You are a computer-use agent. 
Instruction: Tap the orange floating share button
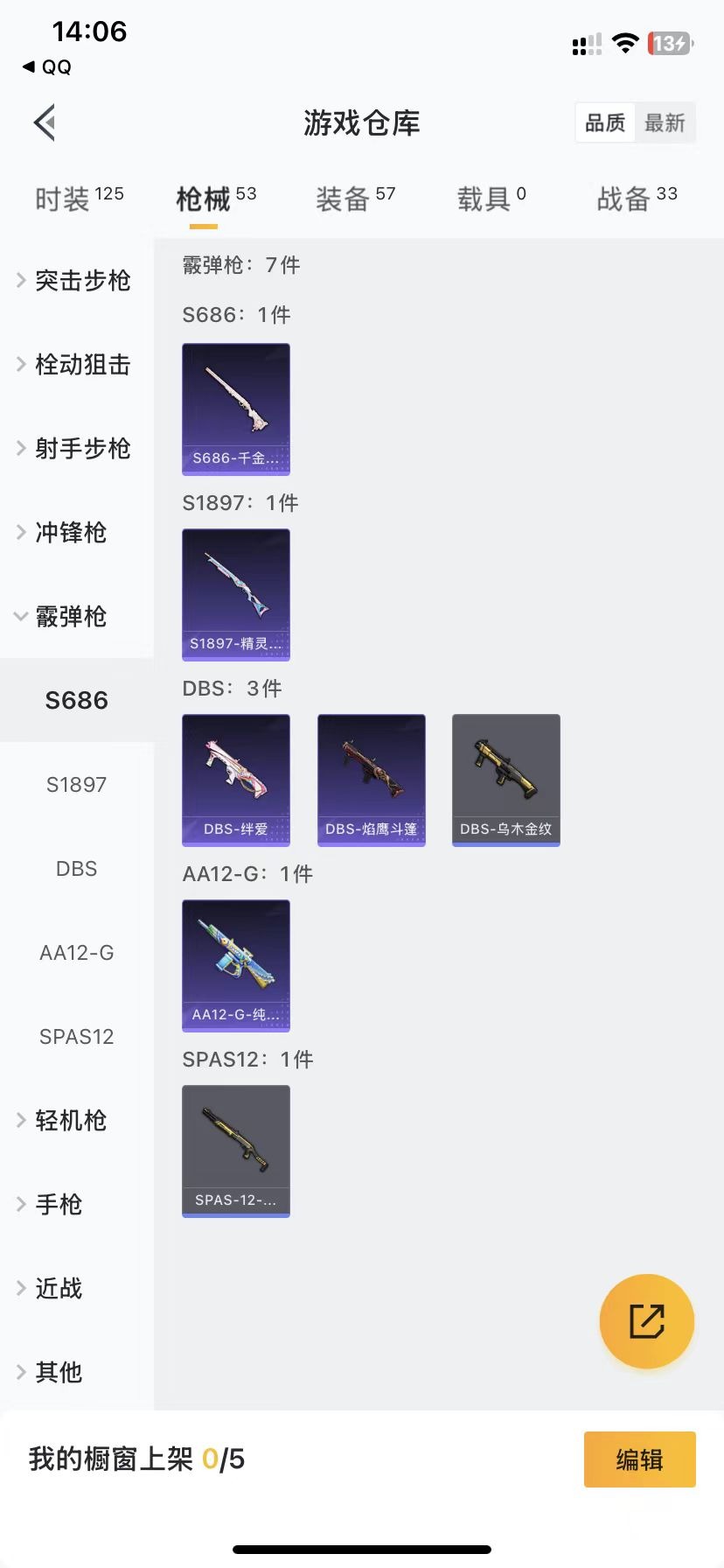click(x=647, y=1321)
